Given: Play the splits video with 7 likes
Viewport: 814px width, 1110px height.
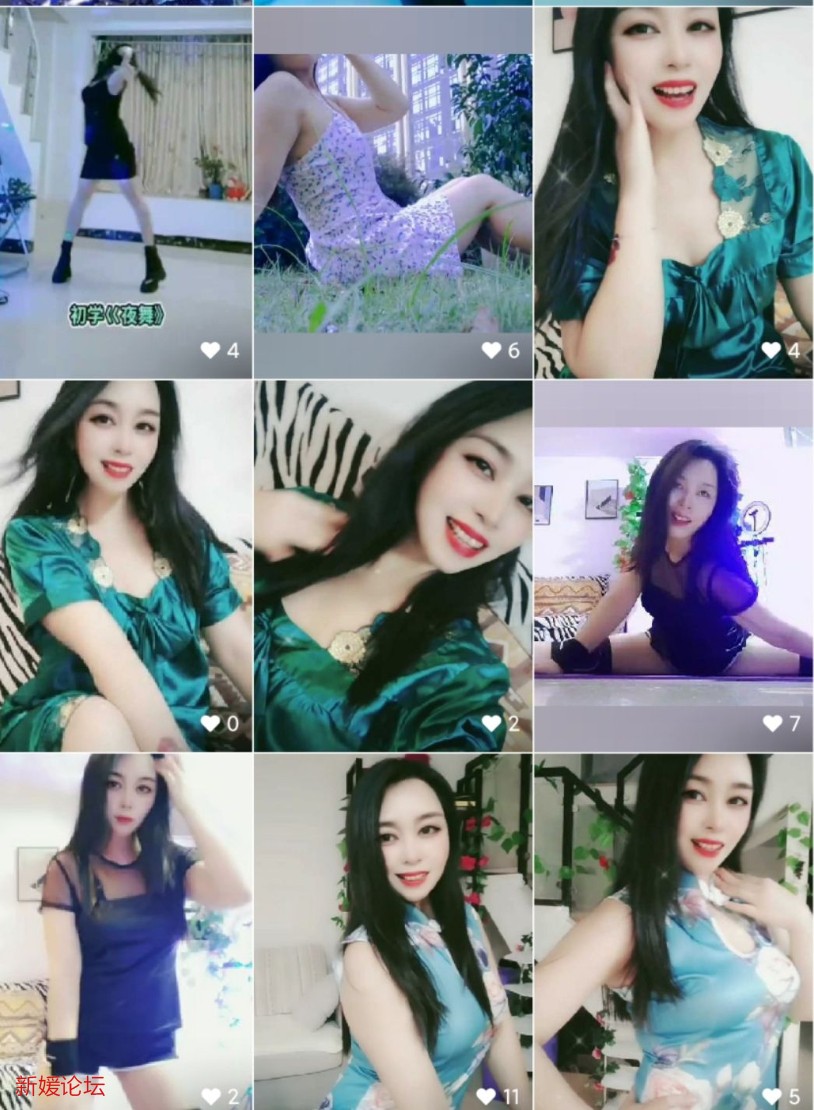Looking at the screenshot, I should (673, 565).
